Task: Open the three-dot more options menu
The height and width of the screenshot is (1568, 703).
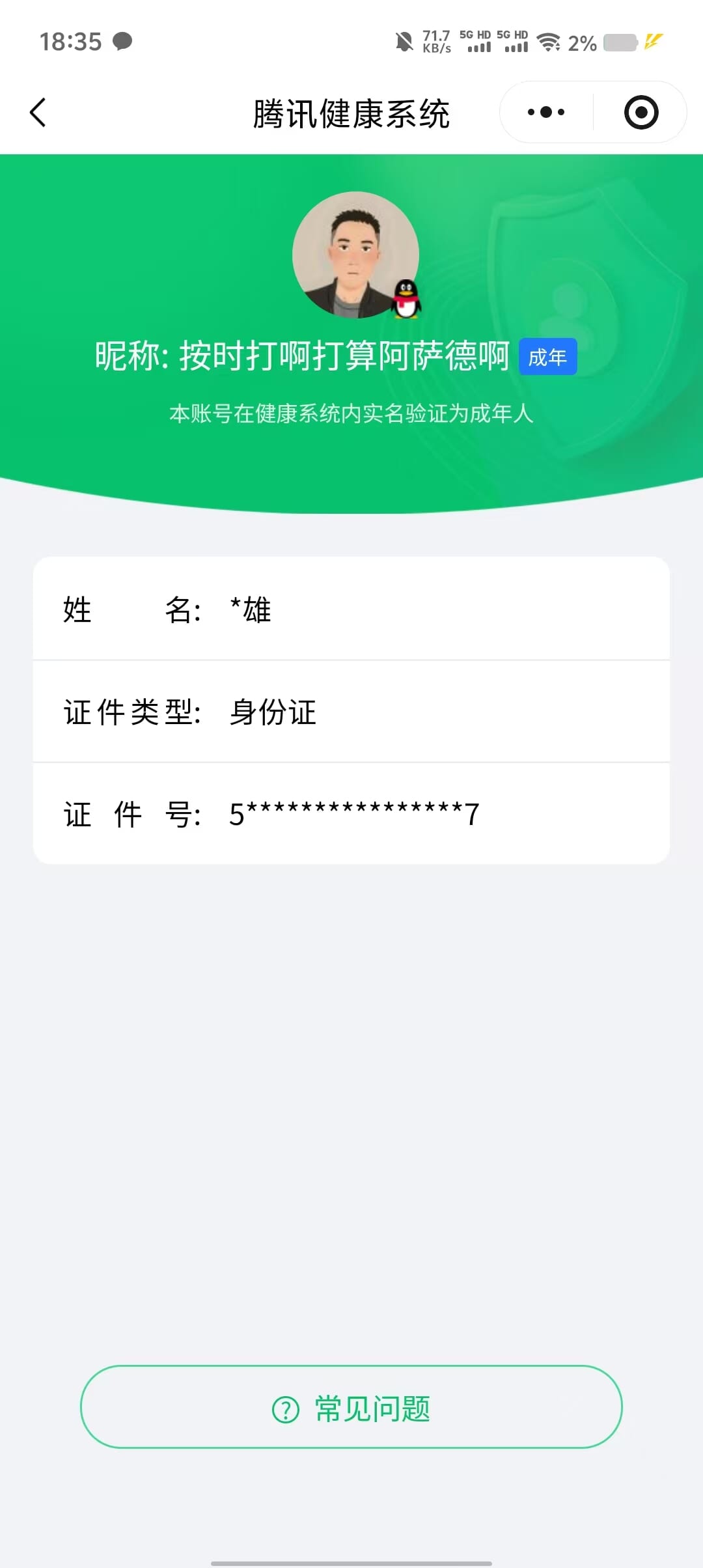Action: [545, 111]
